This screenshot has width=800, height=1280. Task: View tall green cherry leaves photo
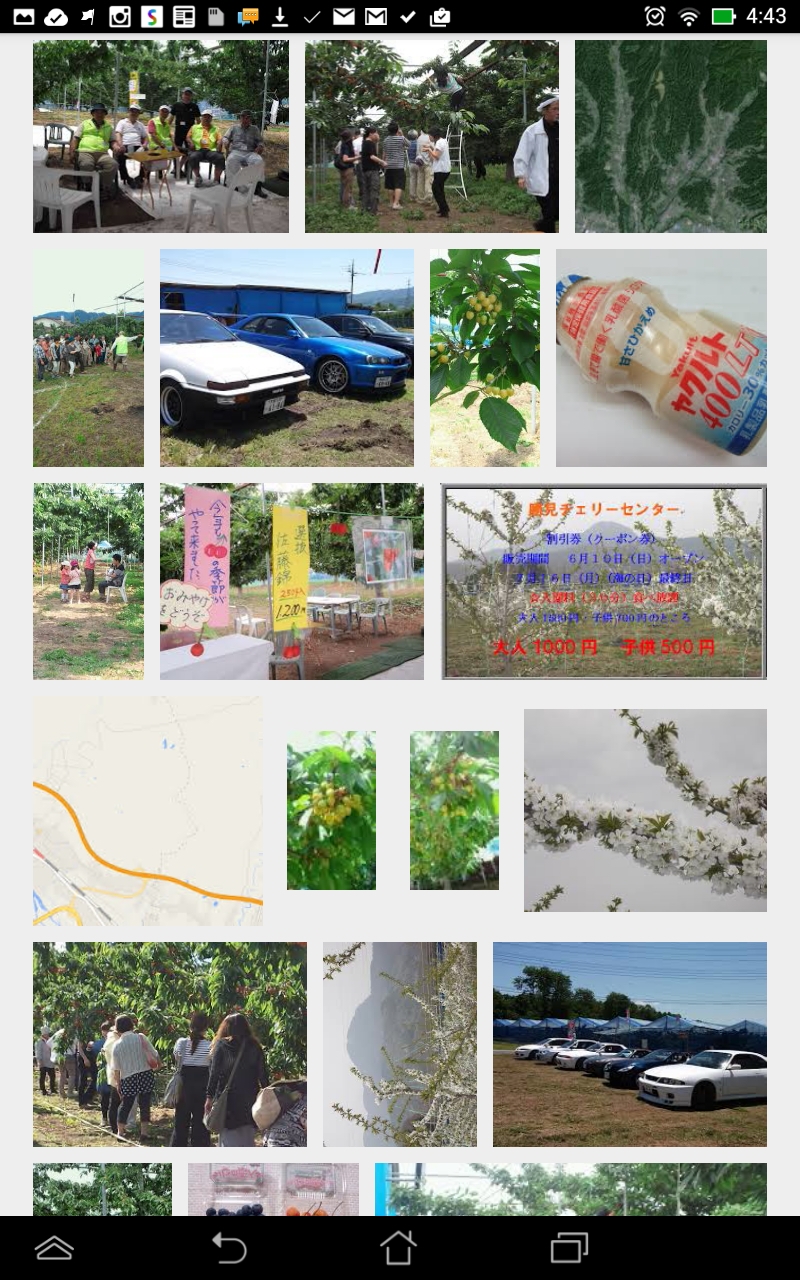pos(484,357)
